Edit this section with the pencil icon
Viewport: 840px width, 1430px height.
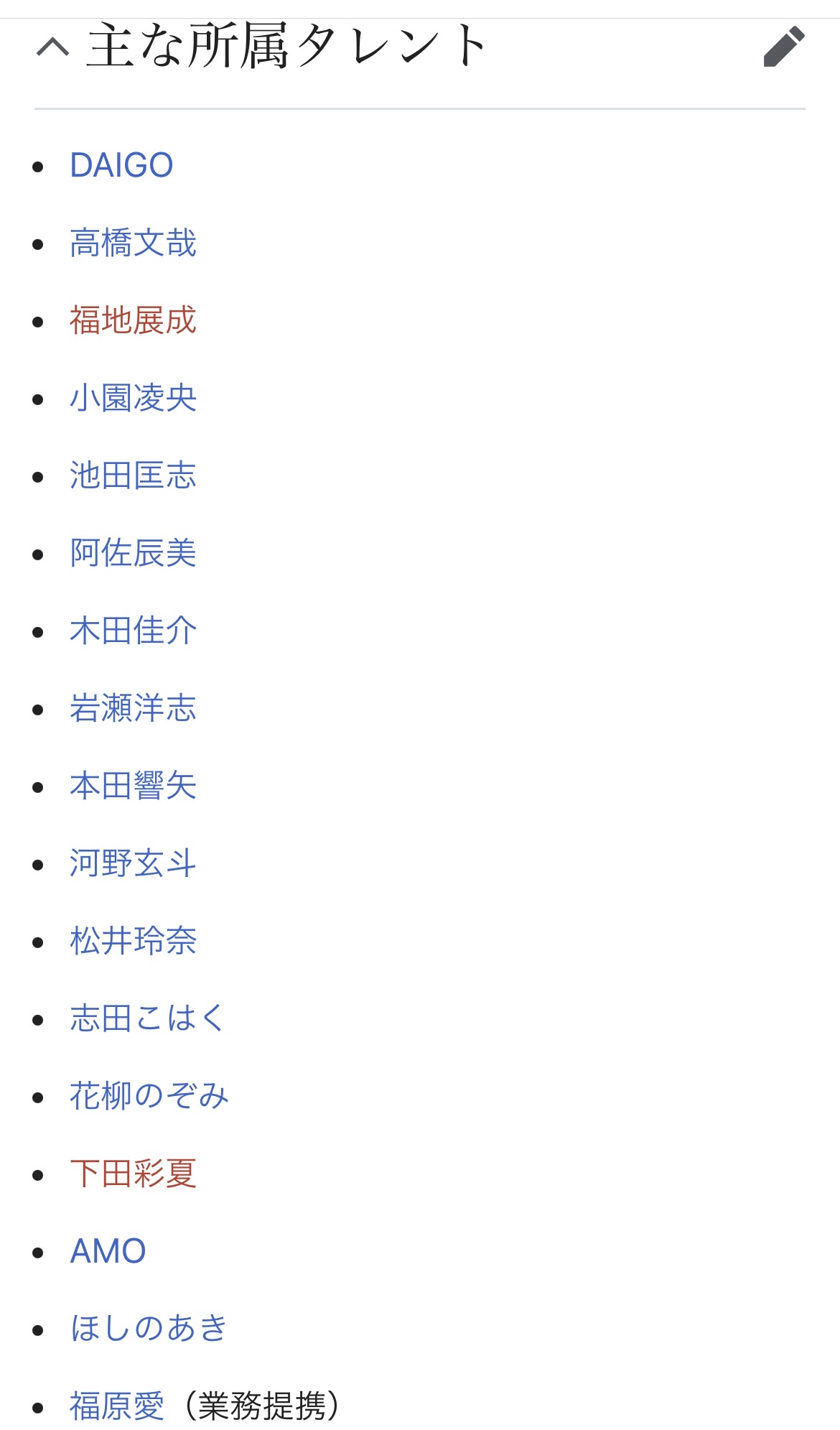[x=783, y=47]
